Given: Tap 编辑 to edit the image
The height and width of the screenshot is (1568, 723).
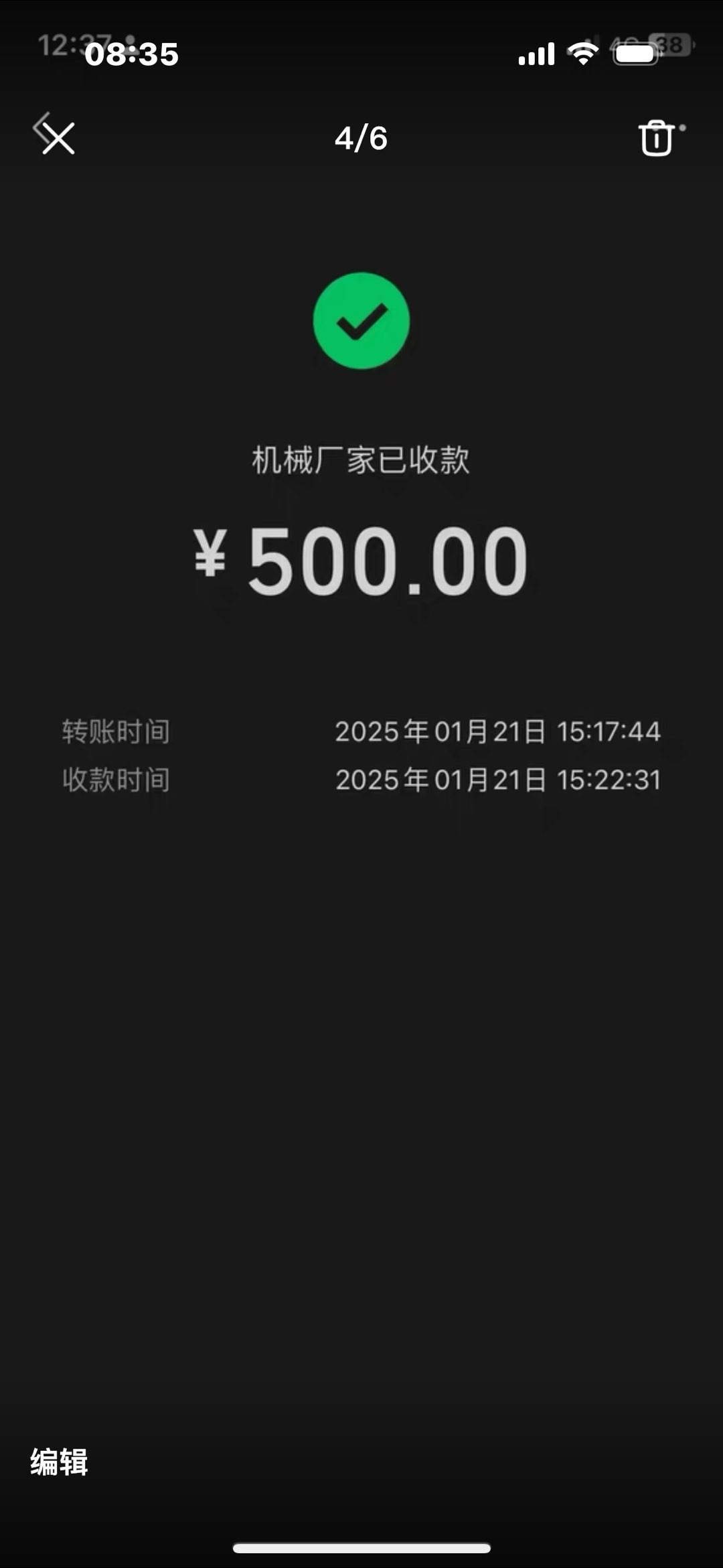Looking at the screenshot, I should tap(59, 1462).
